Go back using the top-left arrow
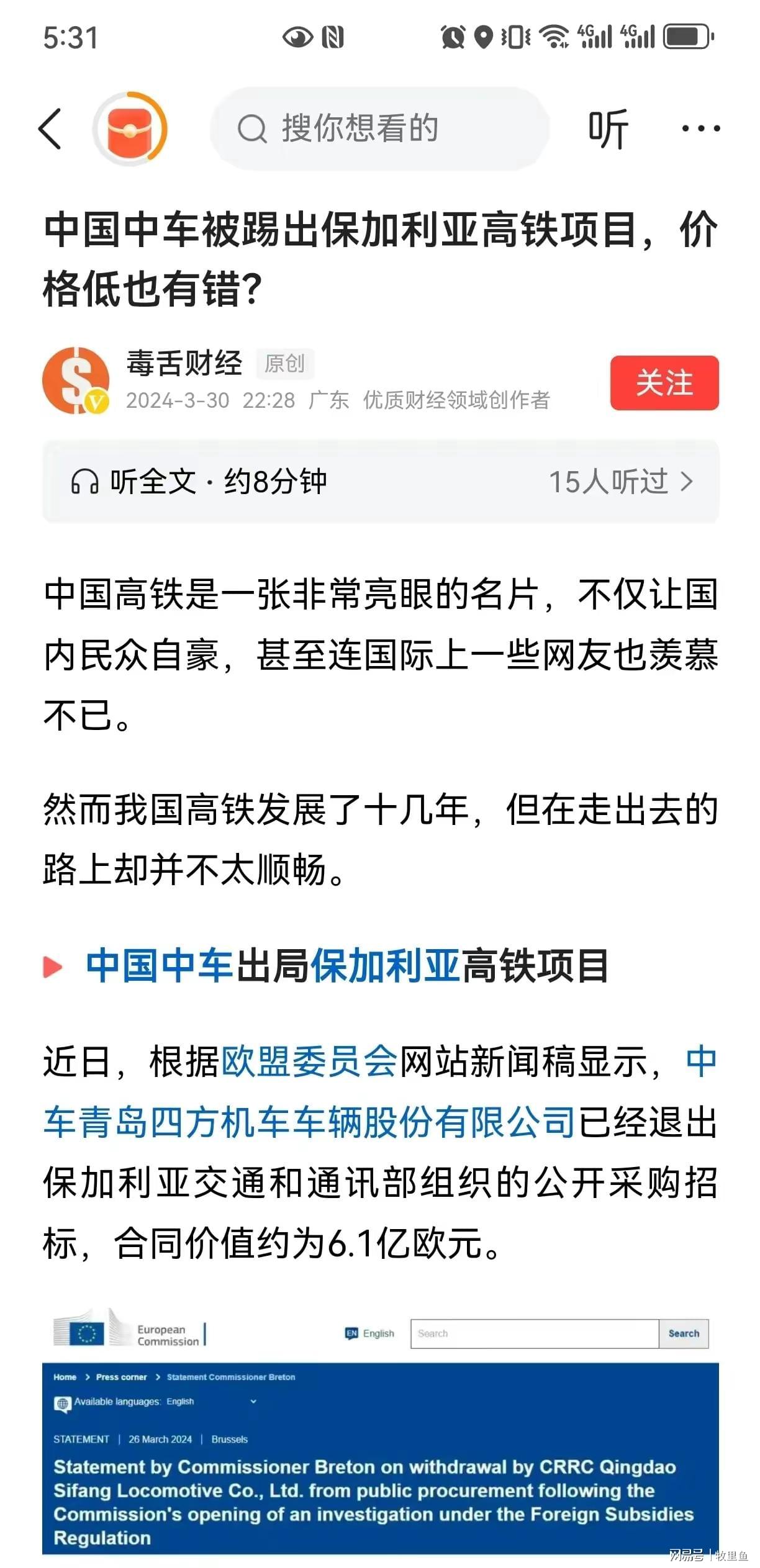The height and width of the screenshot is (1568, 760). (50, 129)
